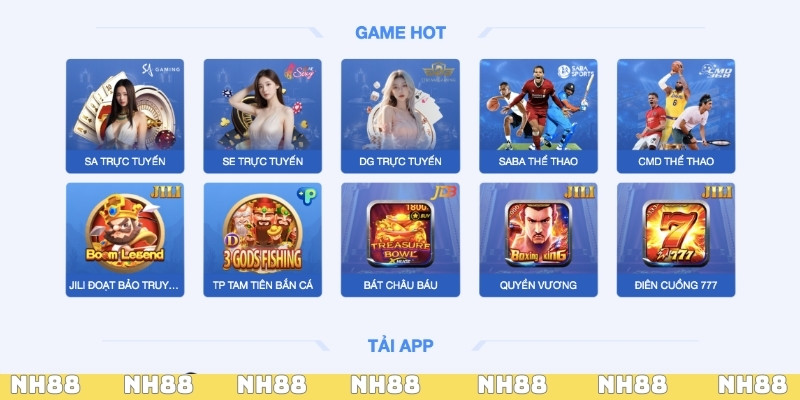Open the SE Trực Tuyến live casino
The height and width of the screenshot is (400, 800).
tap(262, 115)
